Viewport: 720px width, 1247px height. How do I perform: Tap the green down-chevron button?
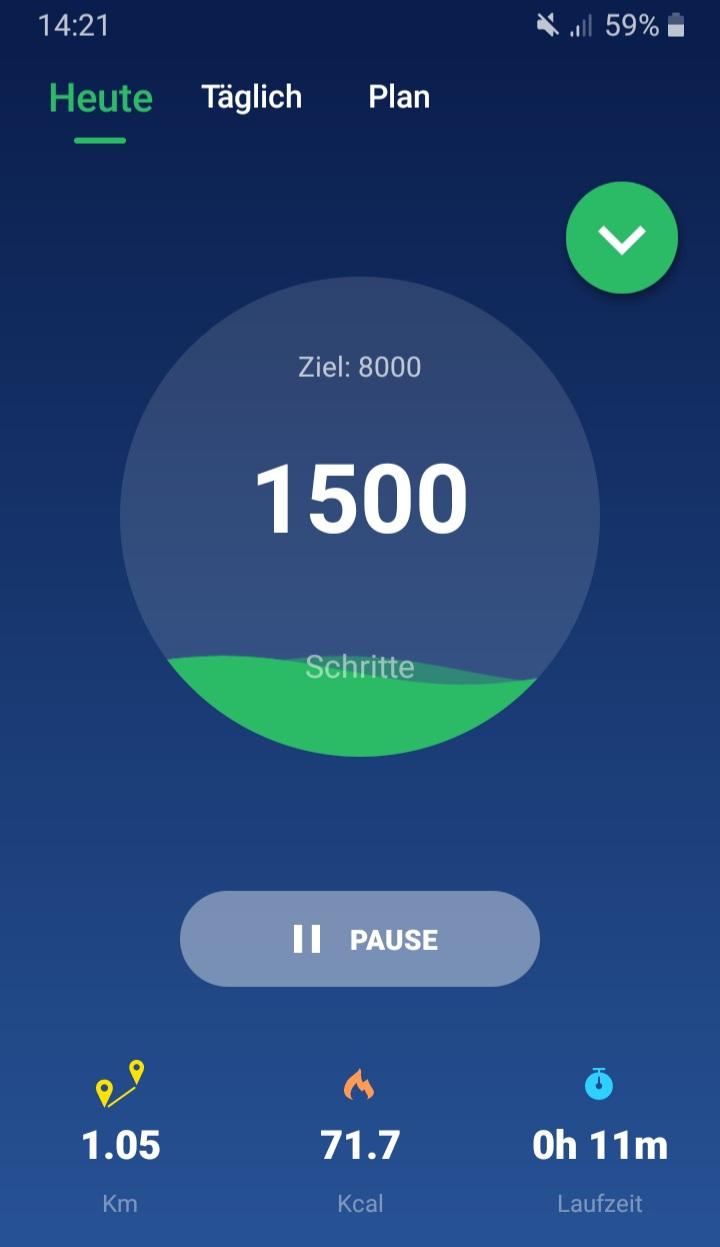coord(622,238)
